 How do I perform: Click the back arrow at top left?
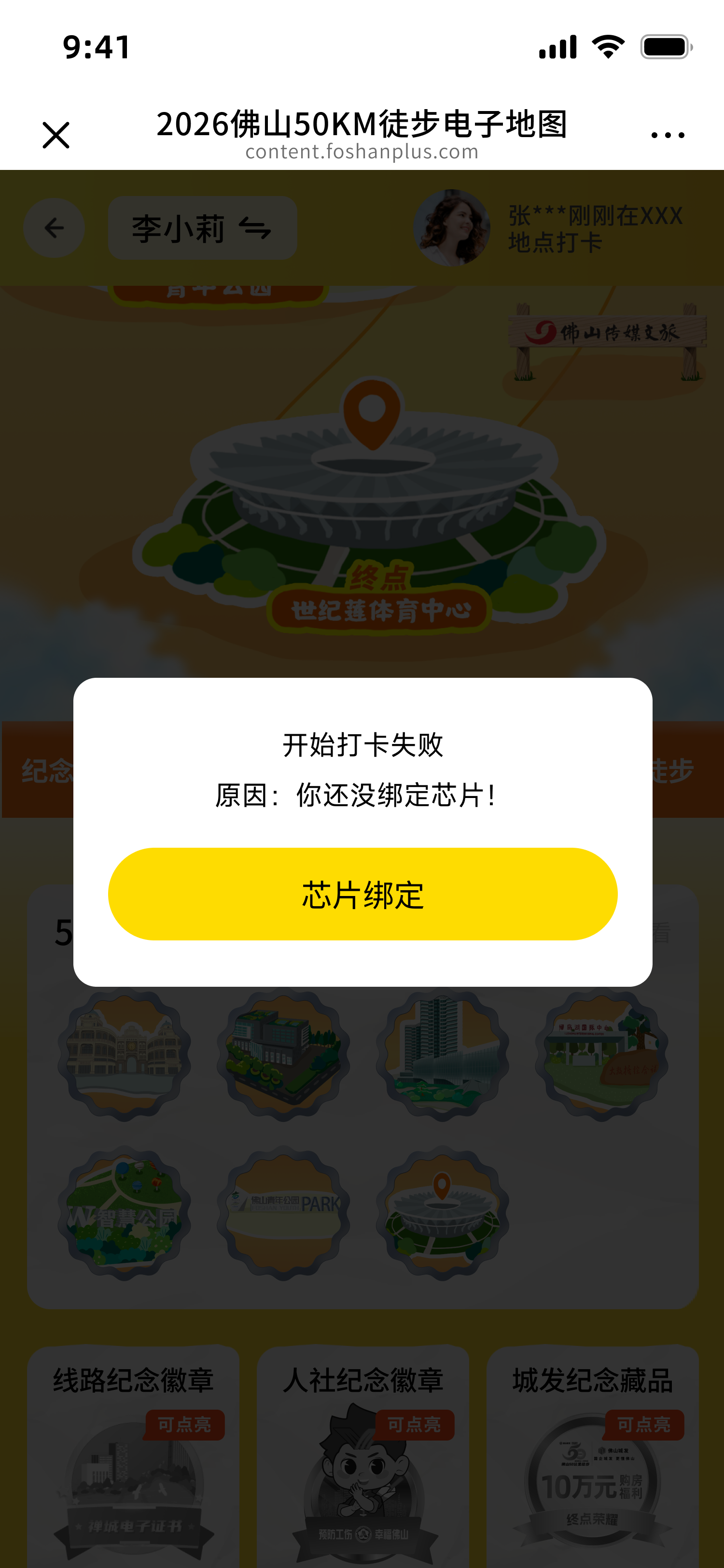(x=54, y=228)
